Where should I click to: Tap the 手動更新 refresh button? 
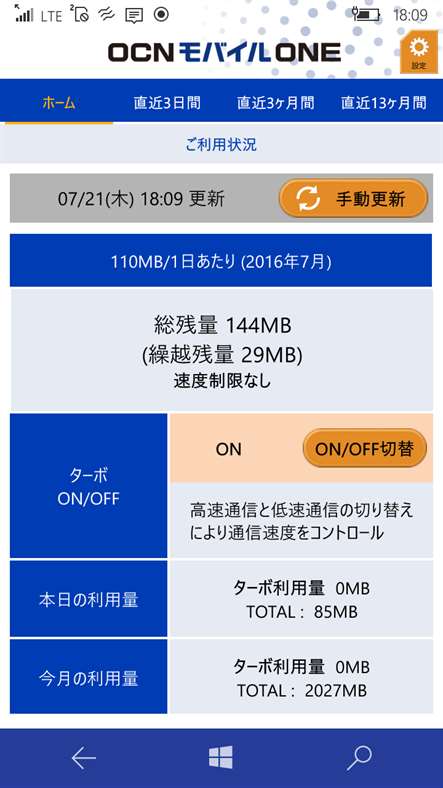(x=354, y=199)
